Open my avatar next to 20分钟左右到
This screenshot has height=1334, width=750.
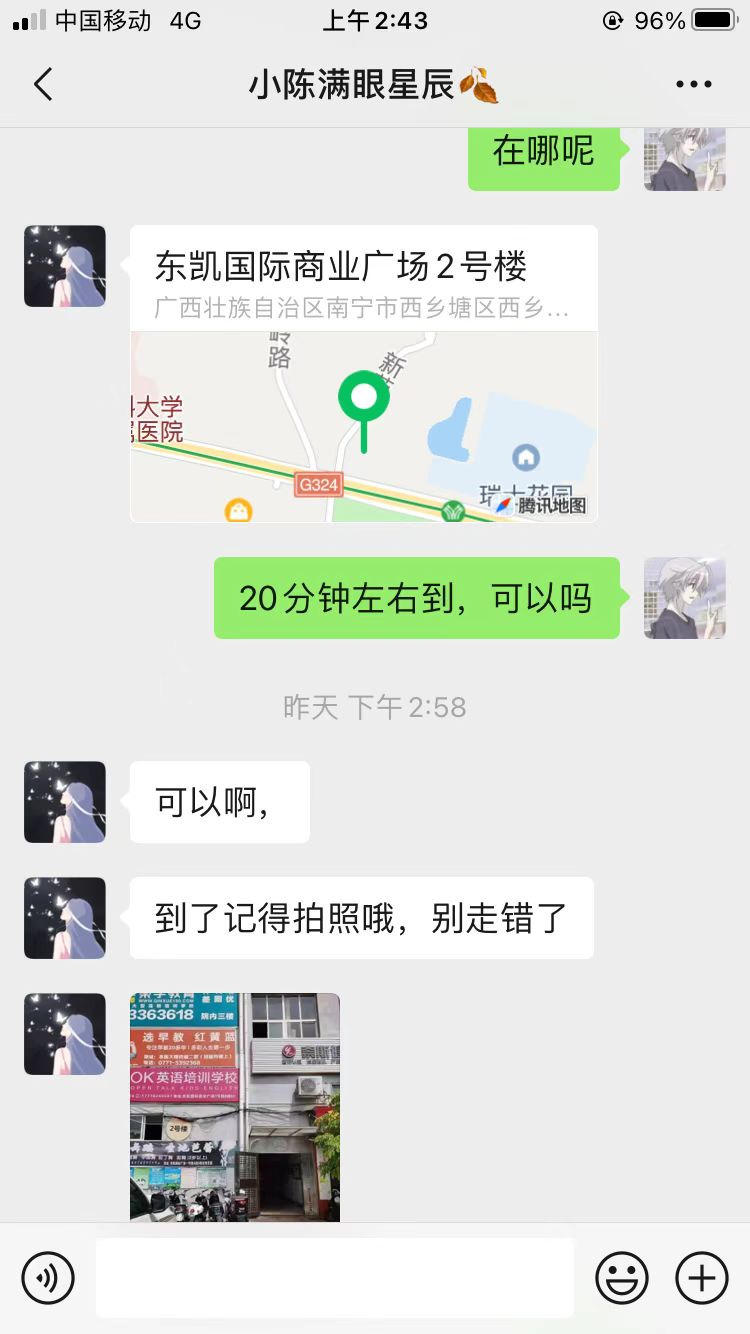click(685, 598)
